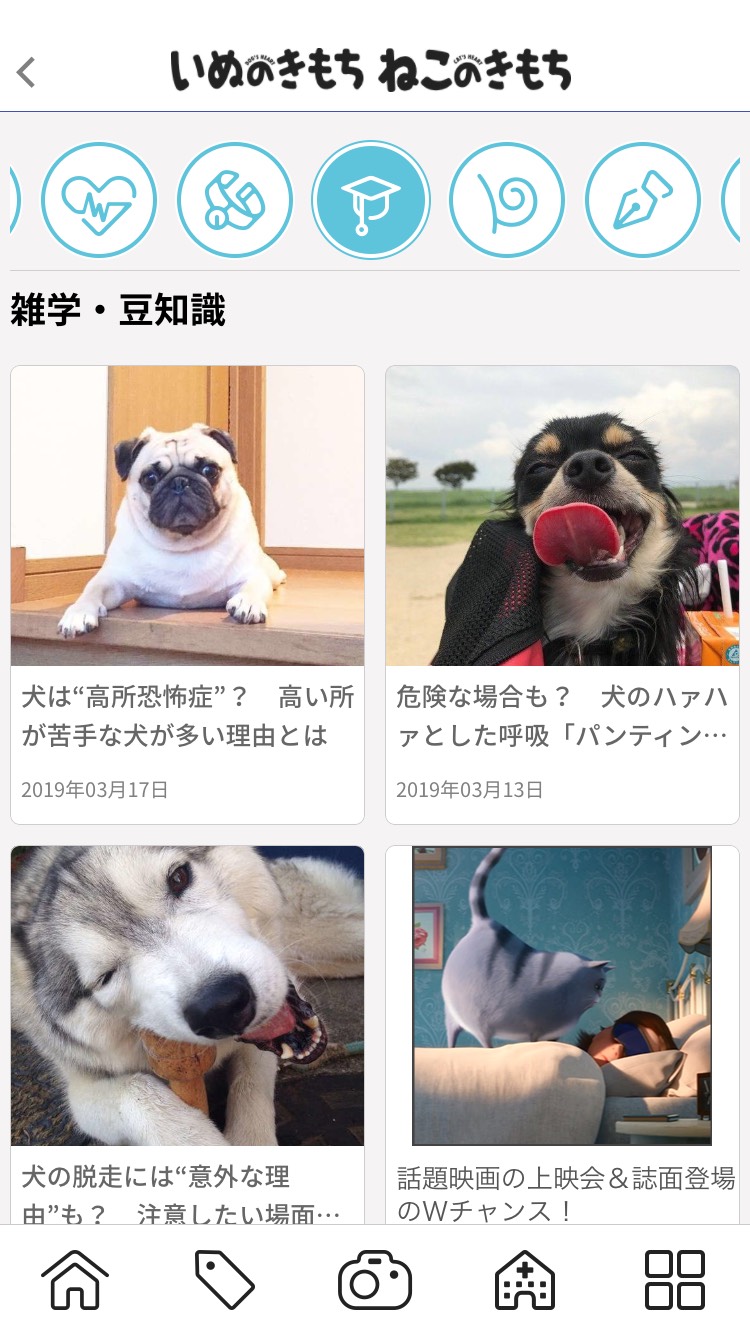The width and height of the screenshot is (750, 1334).
Task: Select the bandage care category icon
Action: tap(235, 200)
